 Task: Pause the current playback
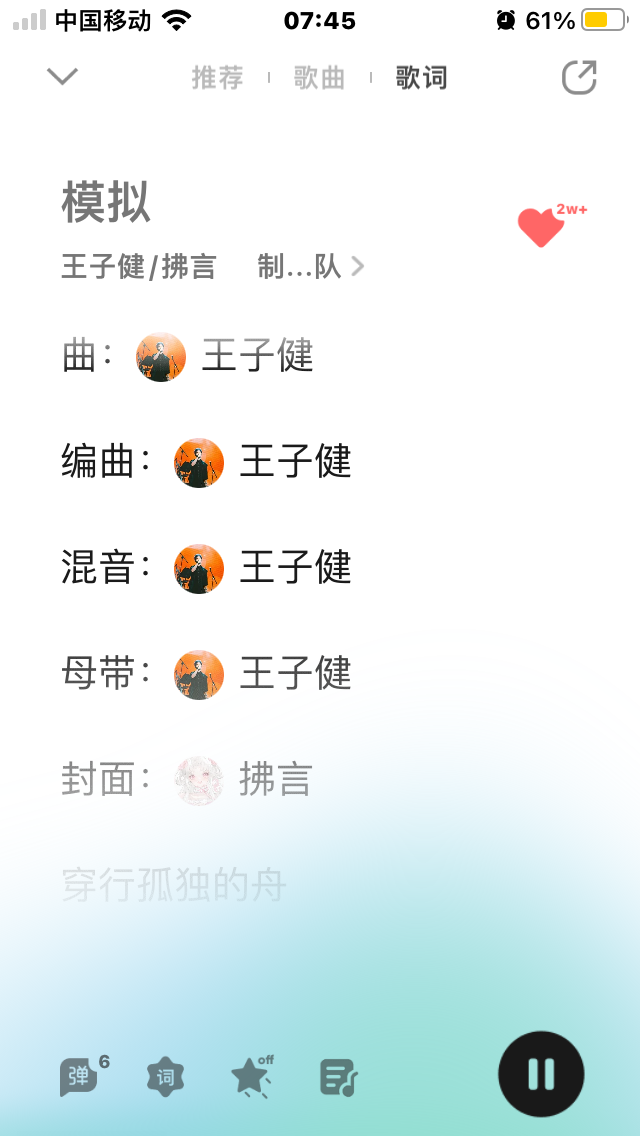541,1074
